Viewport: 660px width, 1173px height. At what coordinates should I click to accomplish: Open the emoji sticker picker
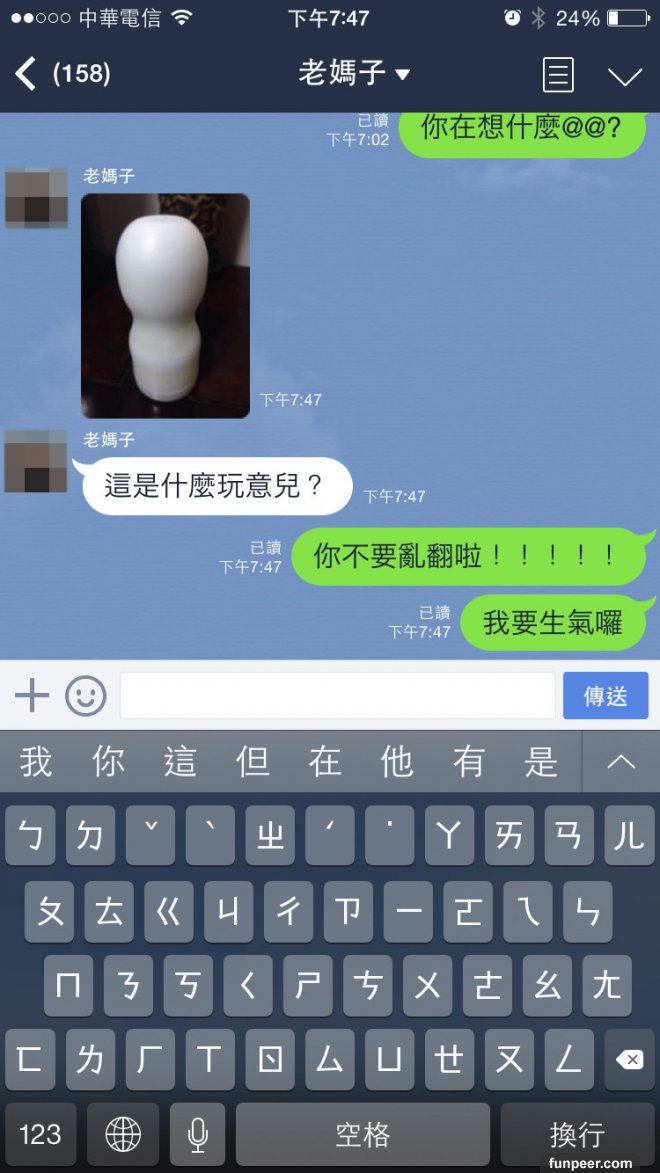tap(86, 696)
